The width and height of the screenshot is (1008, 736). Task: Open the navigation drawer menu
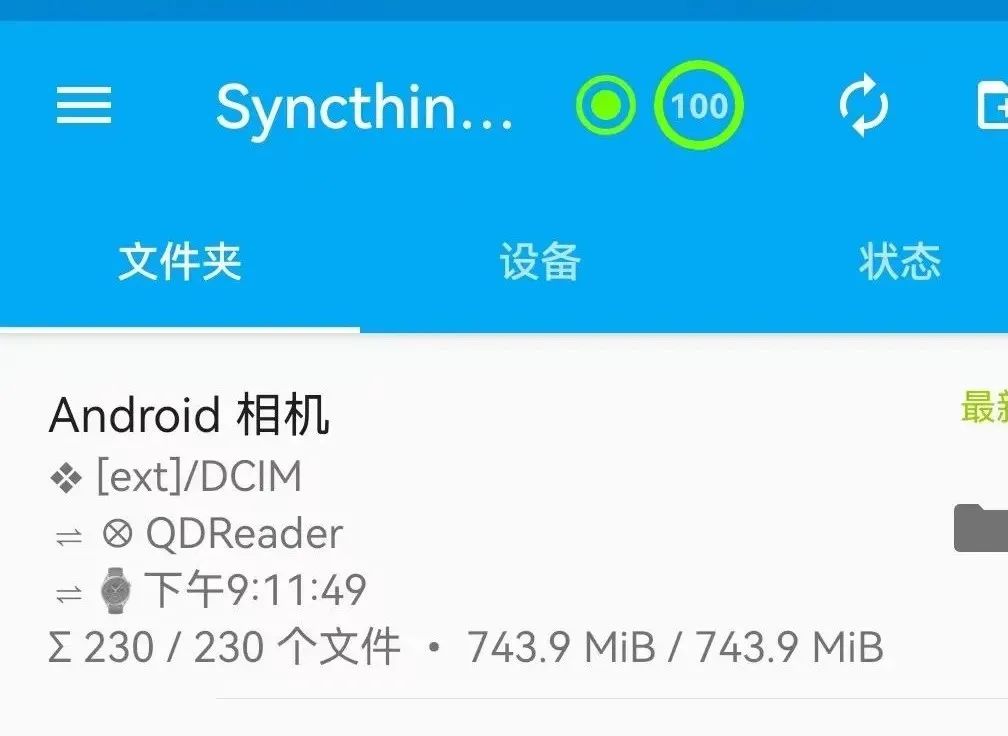click(84, 105)
